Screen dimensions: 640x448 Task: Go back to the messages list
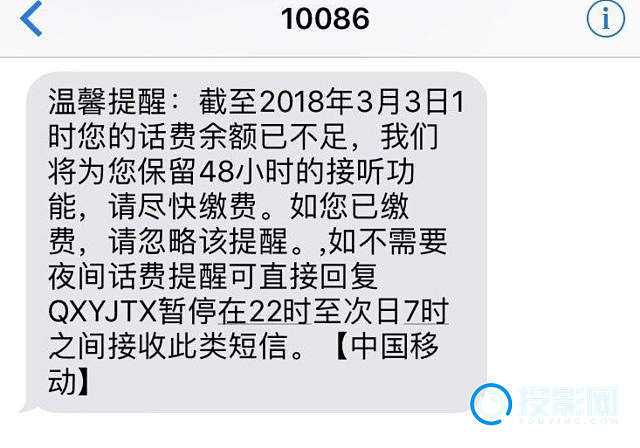31,19
